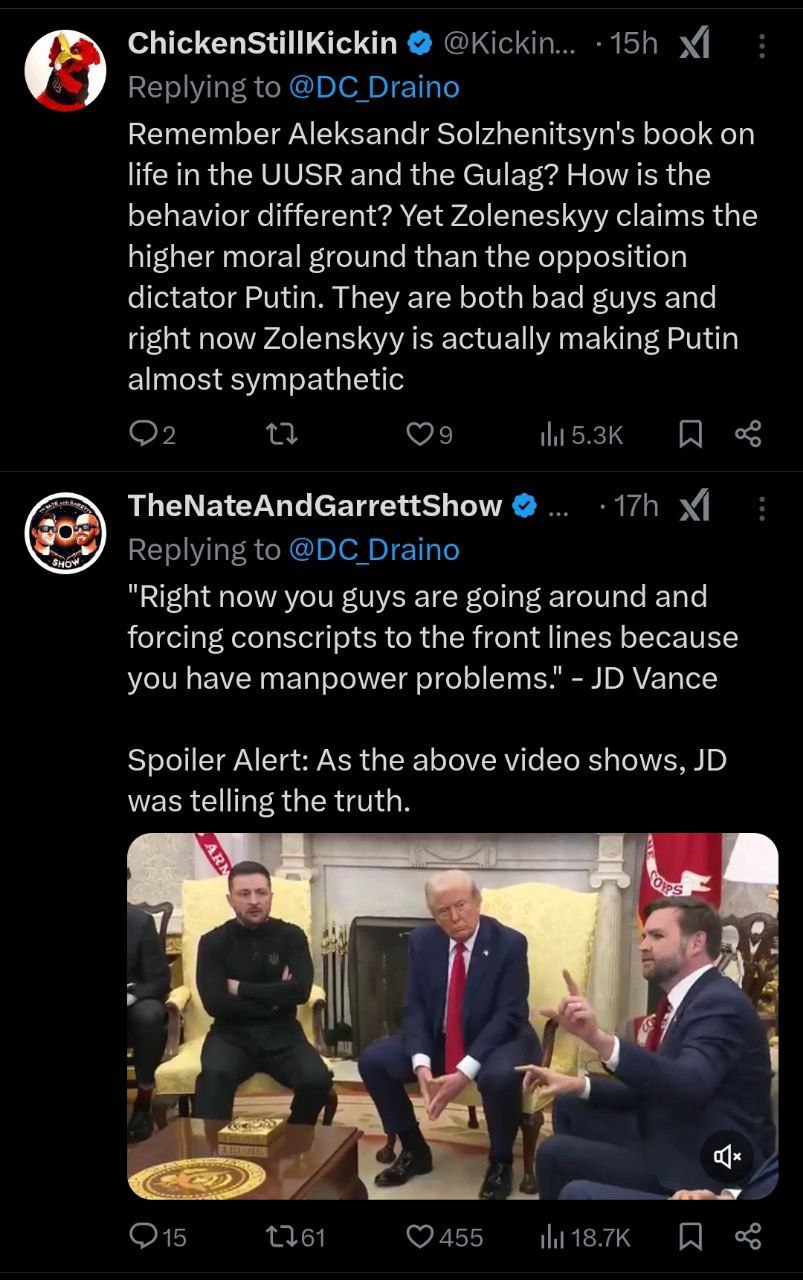The width and height of the screenshot is (803, 1280).
Task: Play the Oval Office video
Action: pos(452,1015)
